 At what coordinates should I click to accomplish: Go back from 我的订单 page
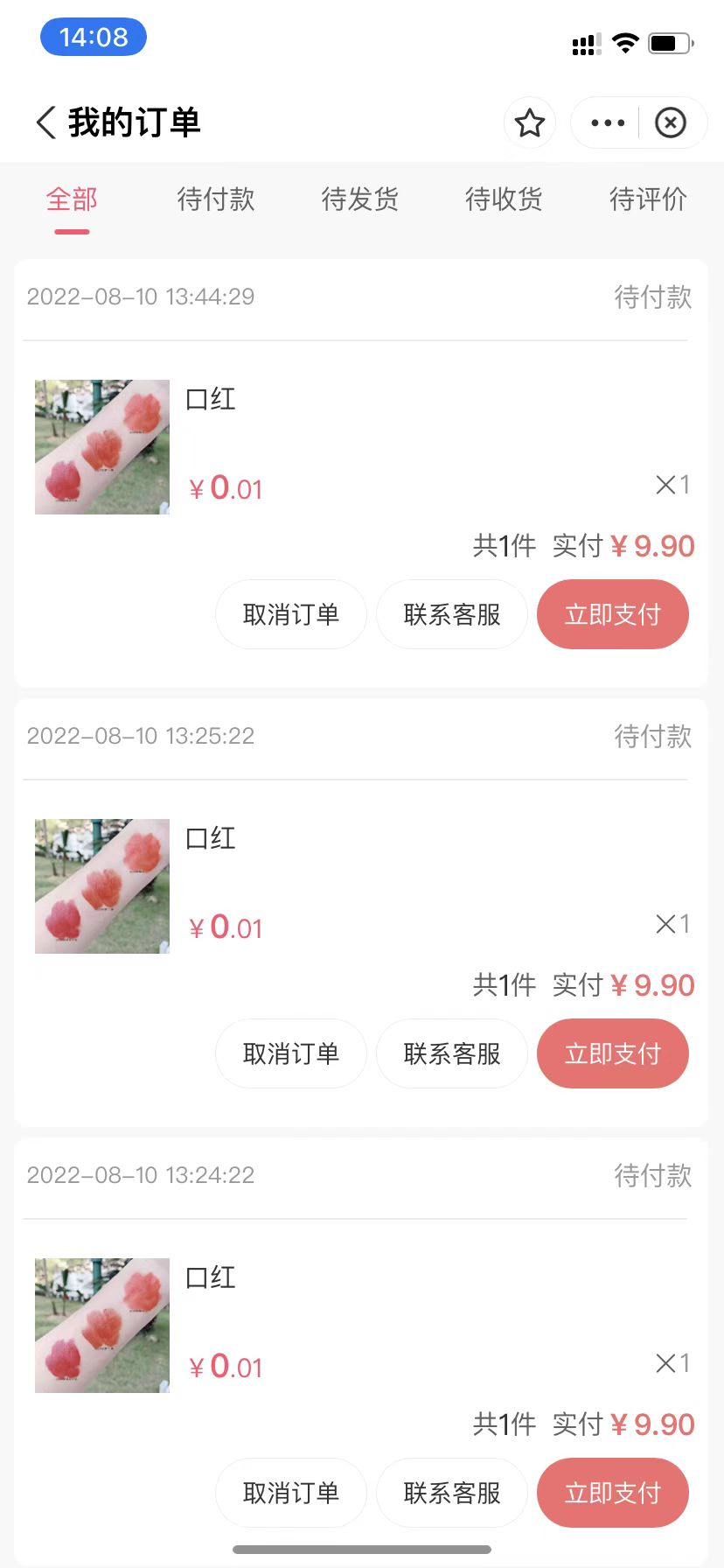(46, 122)
